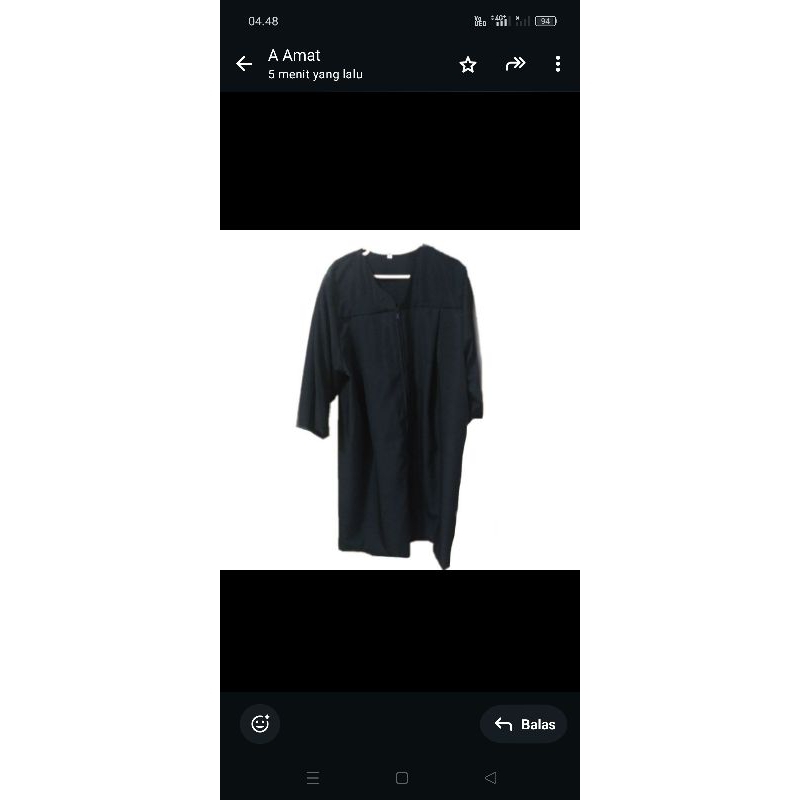Open the recent apps menu
Screen dimensions: 800x800
(x=313, y=777)
